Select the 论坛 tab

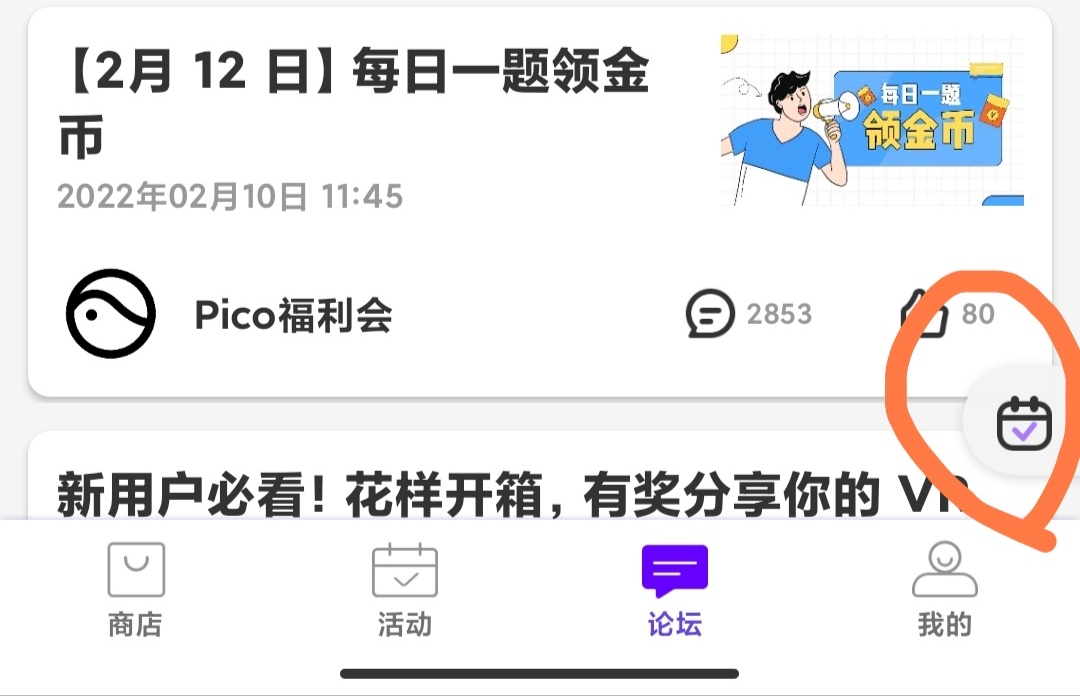point(675,590)
